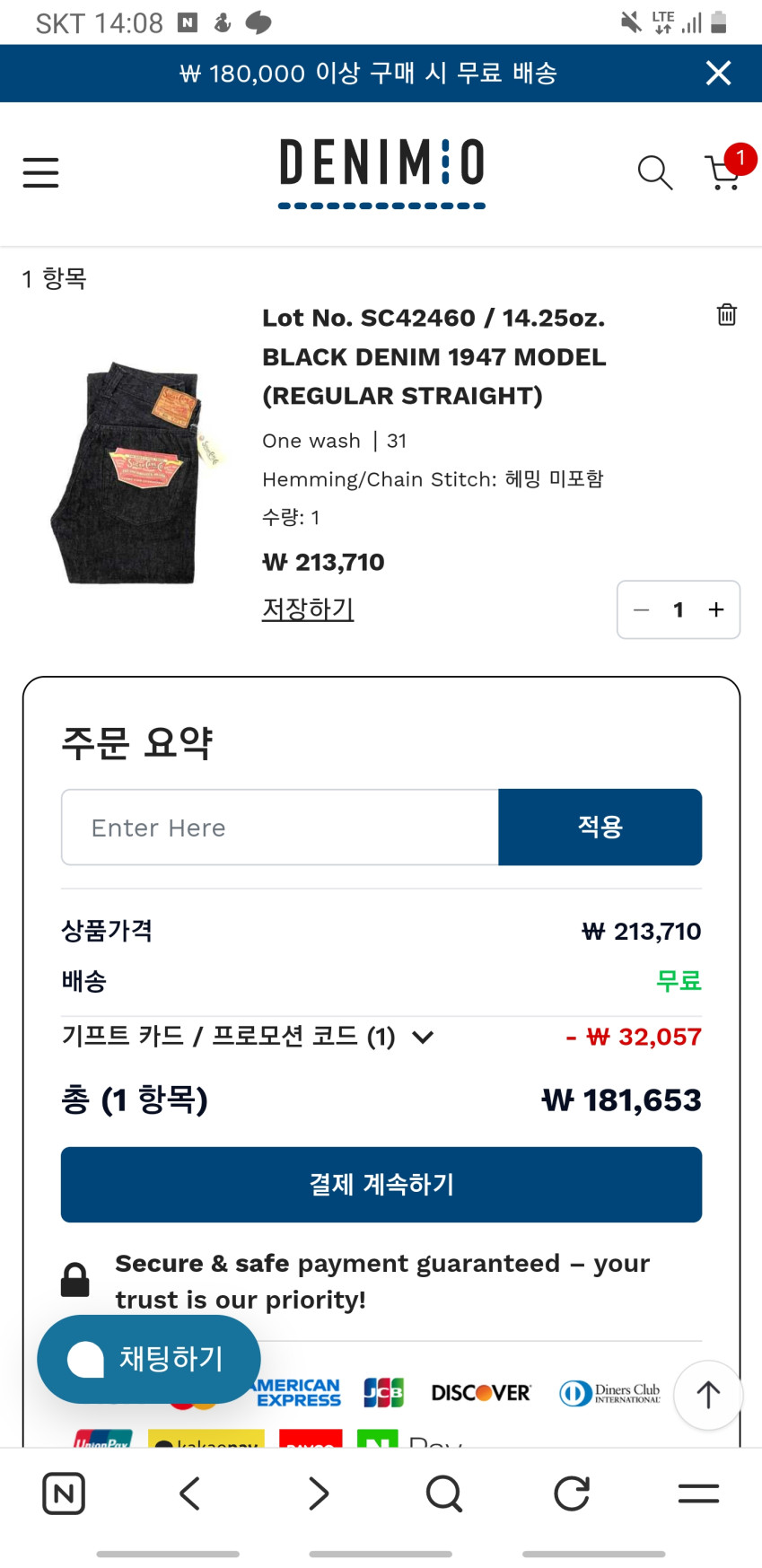Focus the Enter Here promo code field
The image size is (762, 1568).
pos(280,828)
